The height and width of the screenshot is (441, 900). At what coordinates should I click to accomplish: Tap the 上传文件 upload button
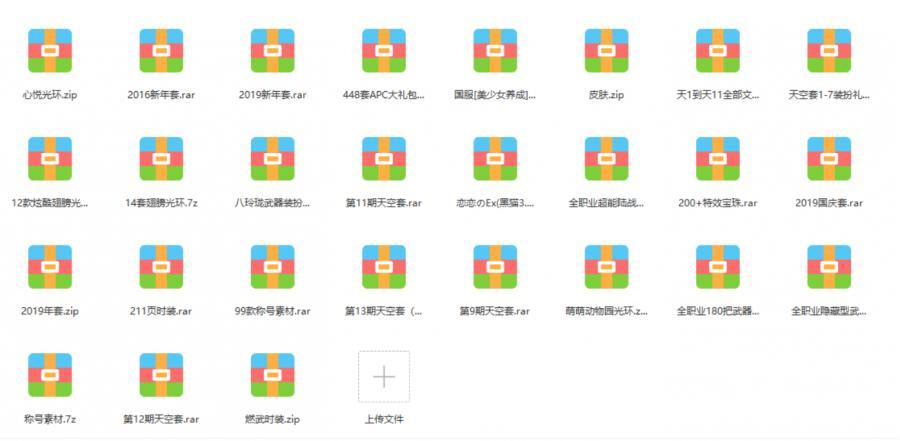(384, 377)
